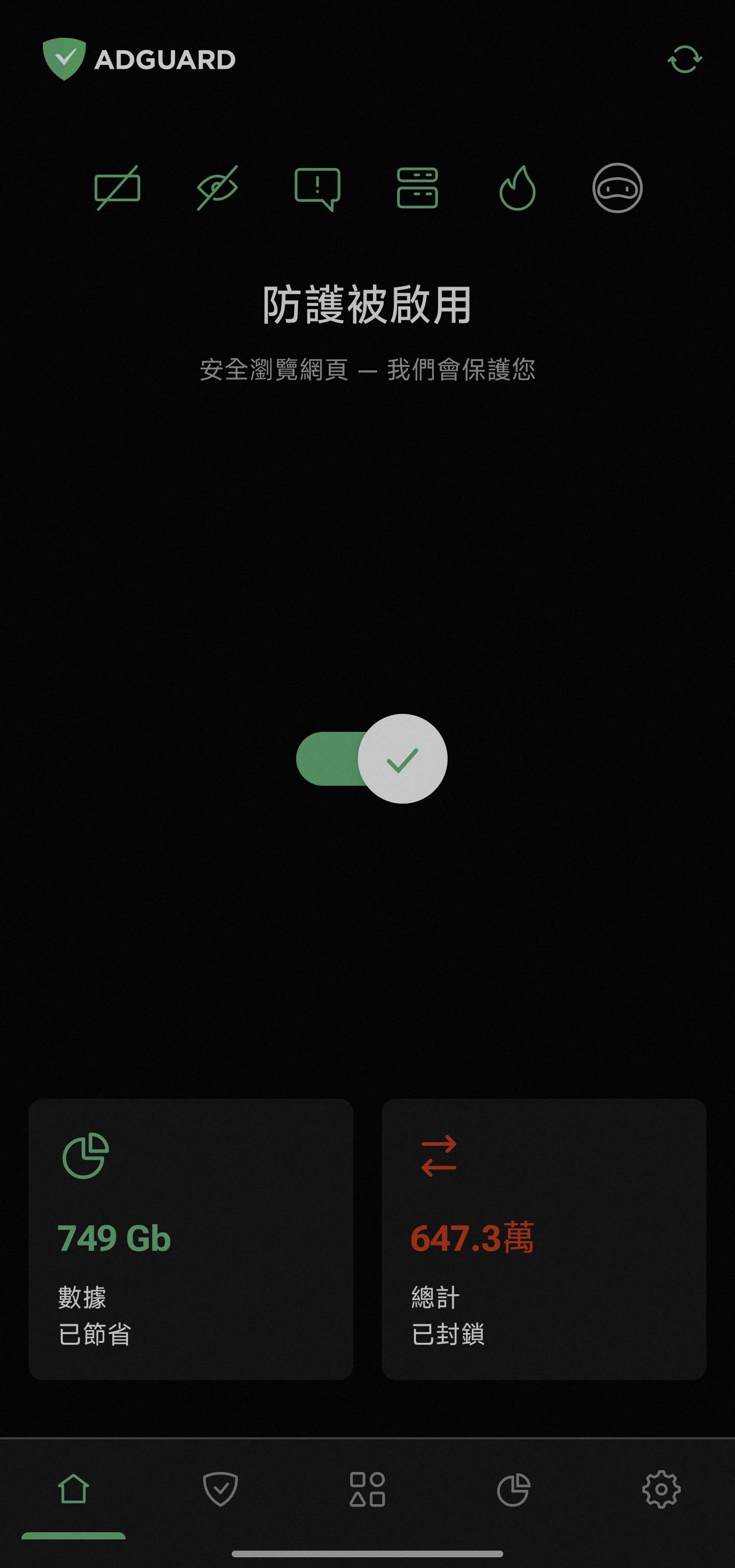This screenshot has height=1568, width=735.
Task: Switch to the home tab
Action: (x=73, y=1489)
